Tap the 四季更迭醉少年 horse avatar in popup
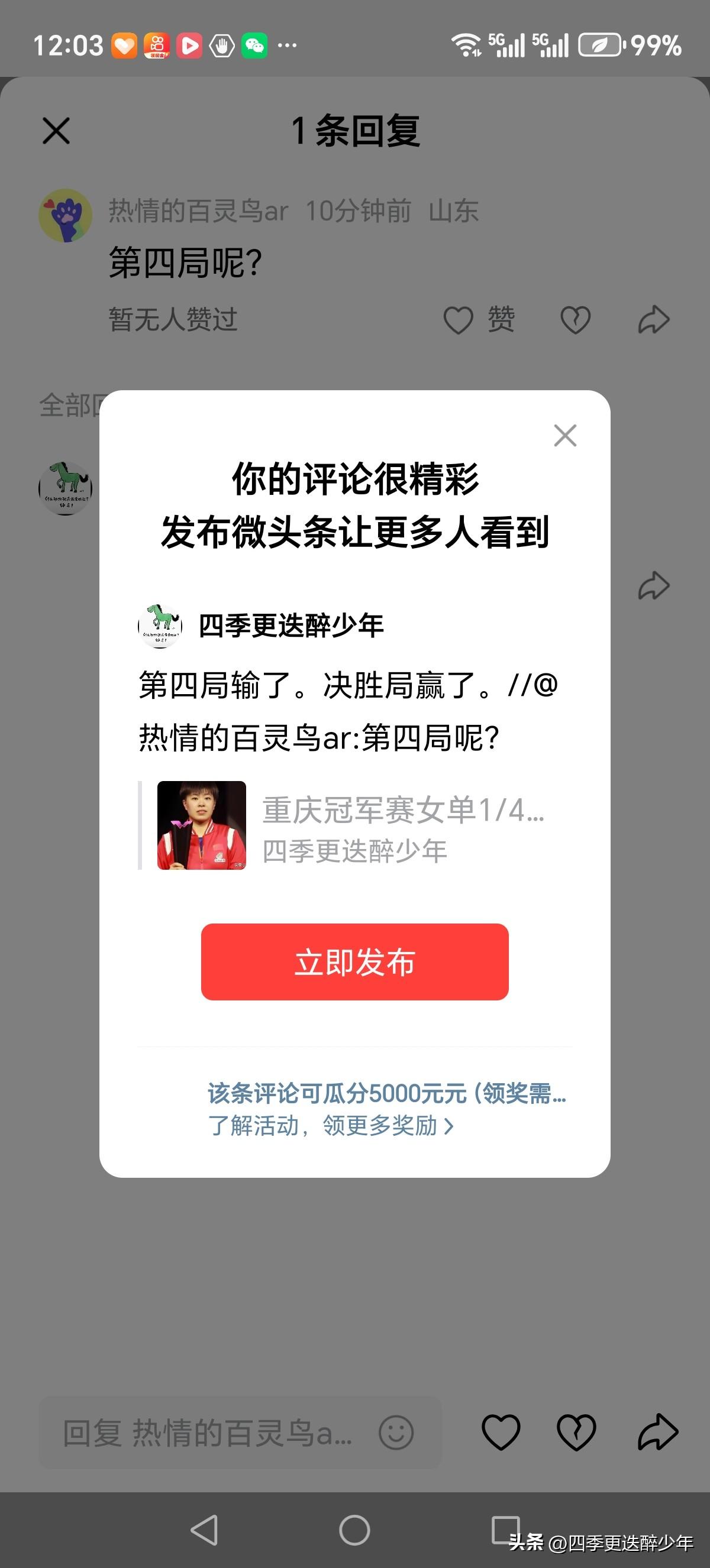710x1568 pixels. tap(161, 626)
